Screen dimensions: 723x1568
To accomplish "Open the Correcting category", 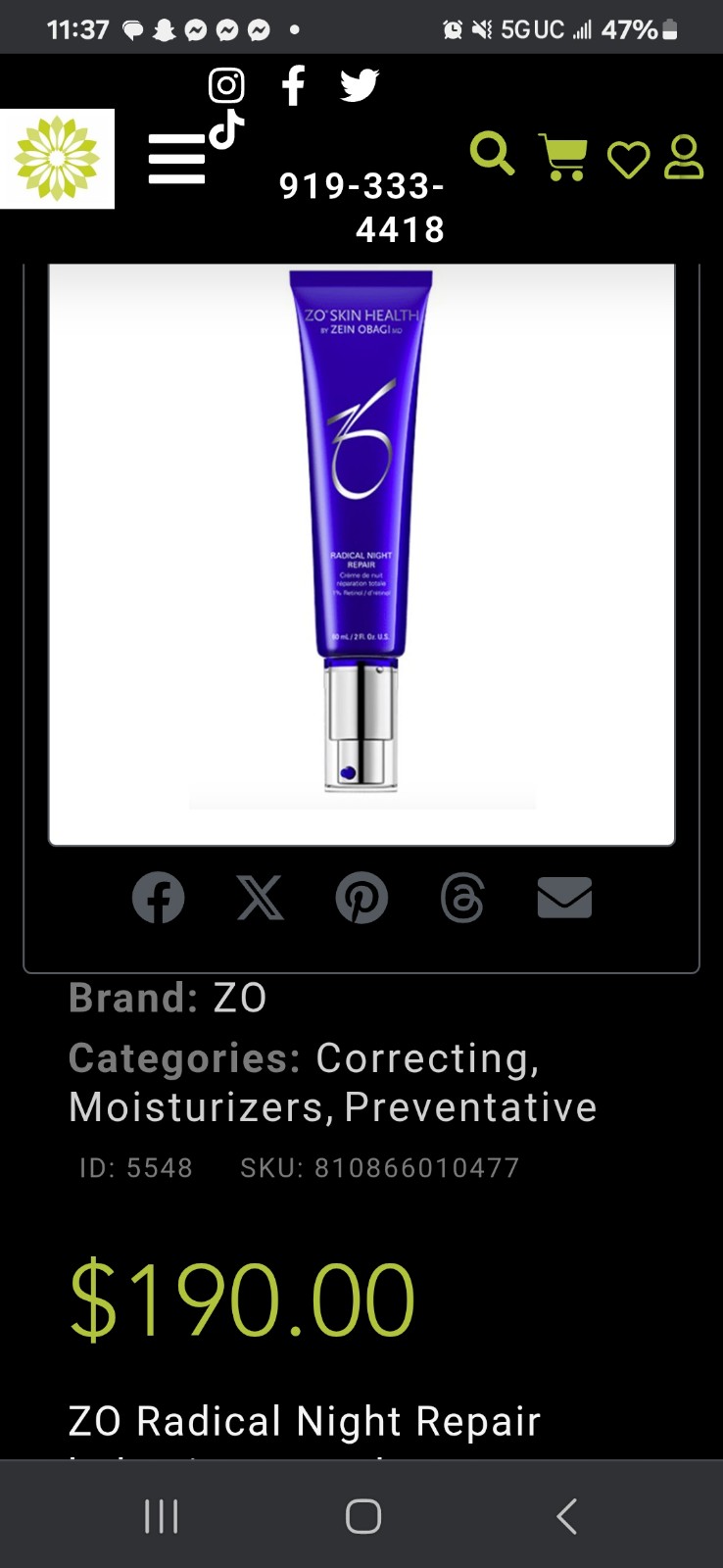I will coord(427,1058).
